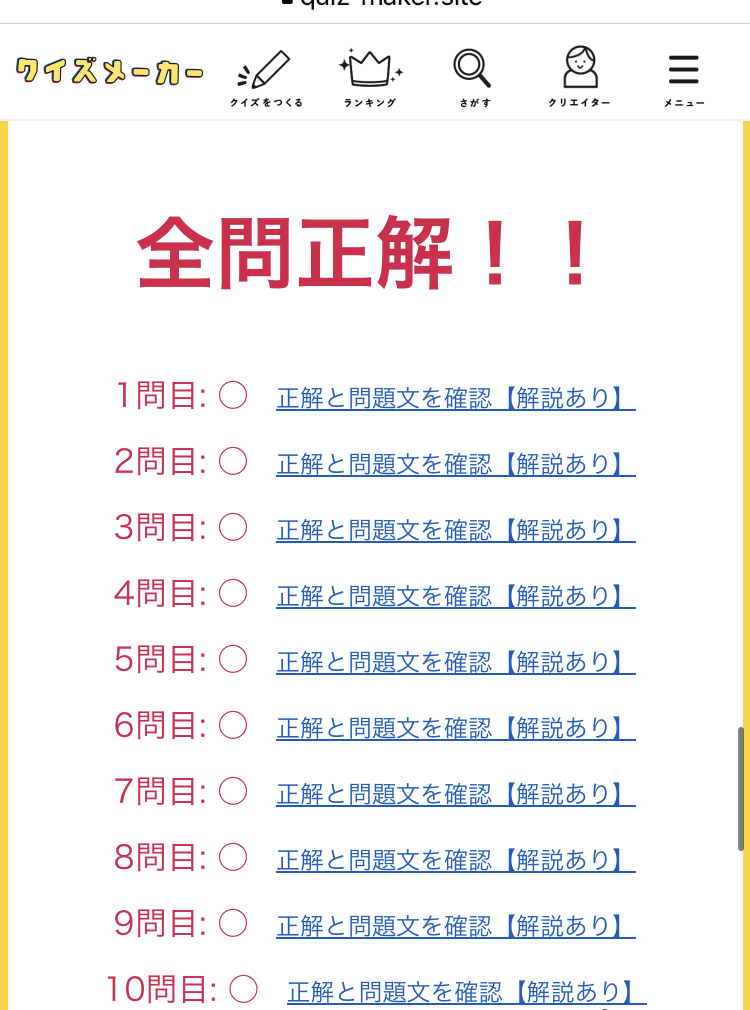View answer and explanation for 2問目

click(x=455, y=464)
